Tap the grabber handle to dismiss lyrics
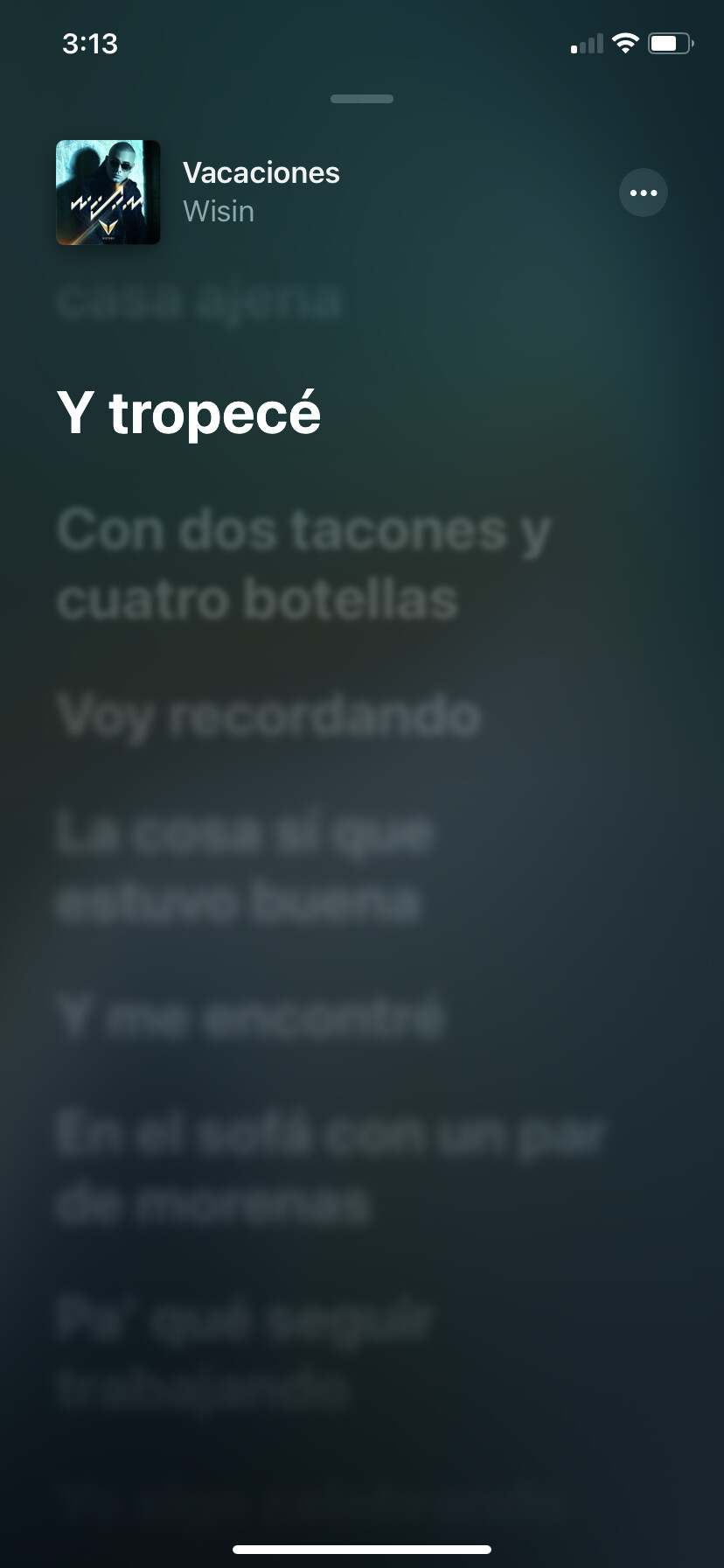This screenshot has width=724, height=1568. (362, 99)
